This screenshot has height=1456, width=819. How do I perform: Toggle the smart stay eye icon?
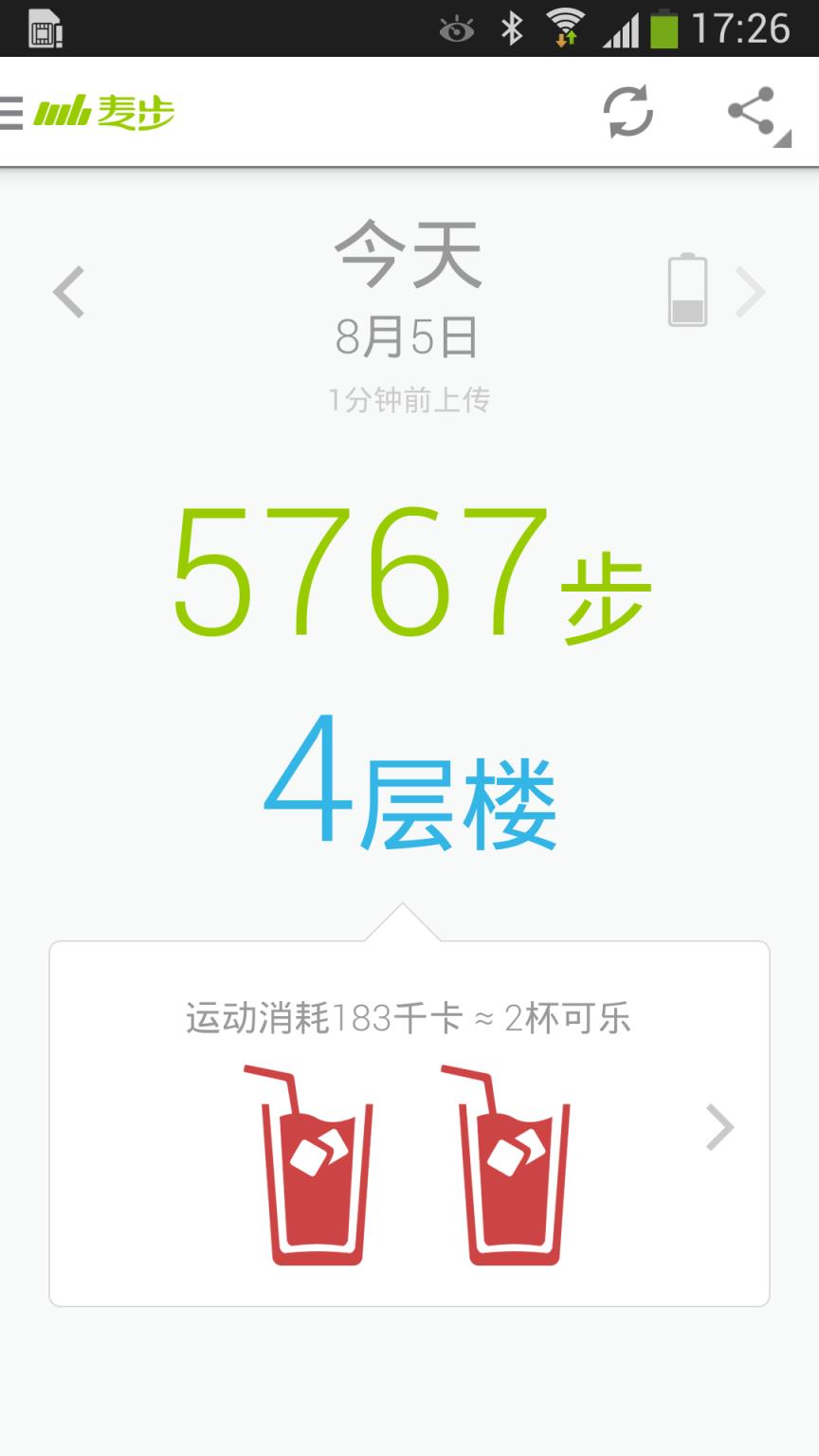[458, 29]
